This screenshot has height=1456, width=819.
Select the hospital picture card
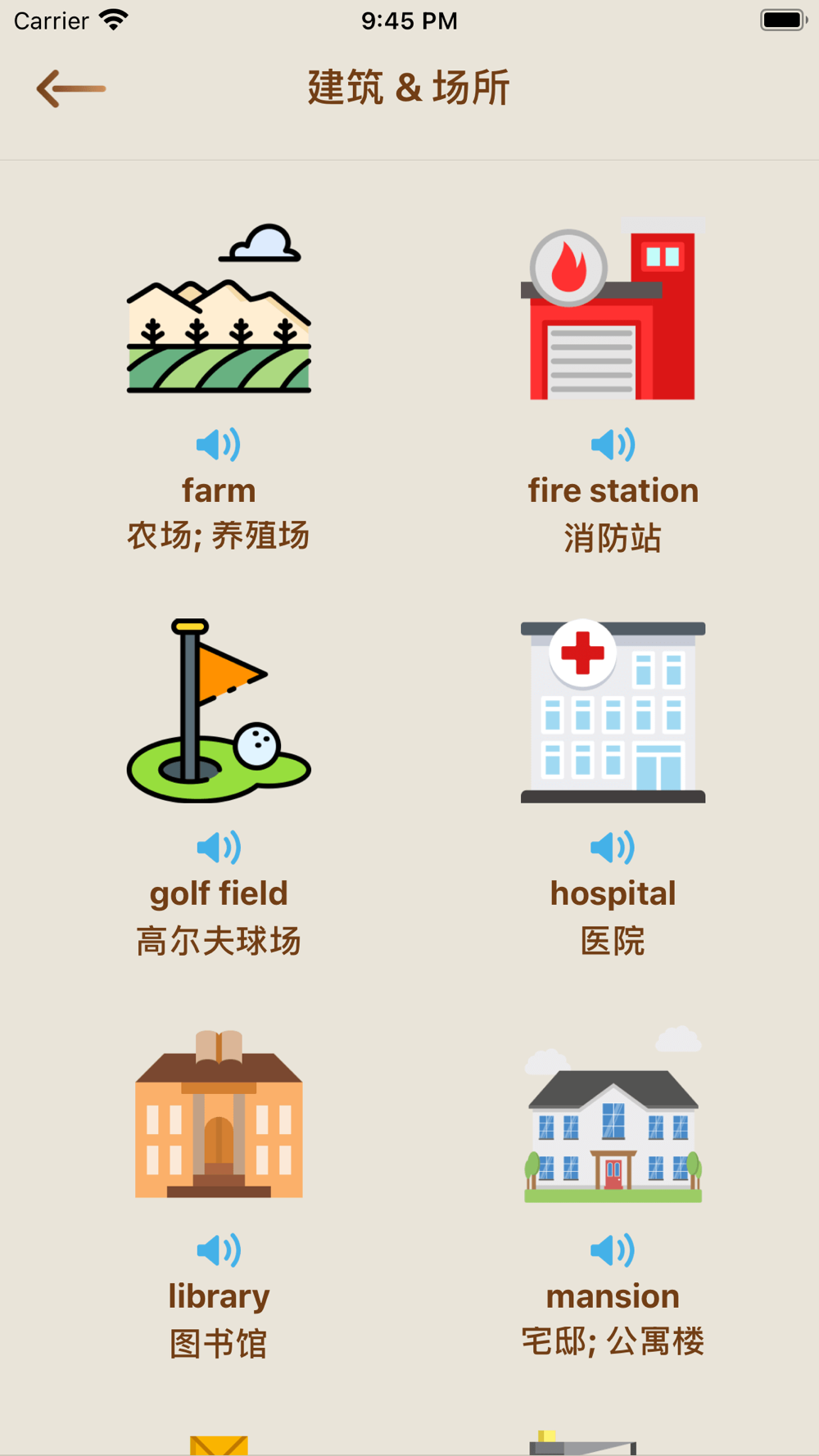613,711
